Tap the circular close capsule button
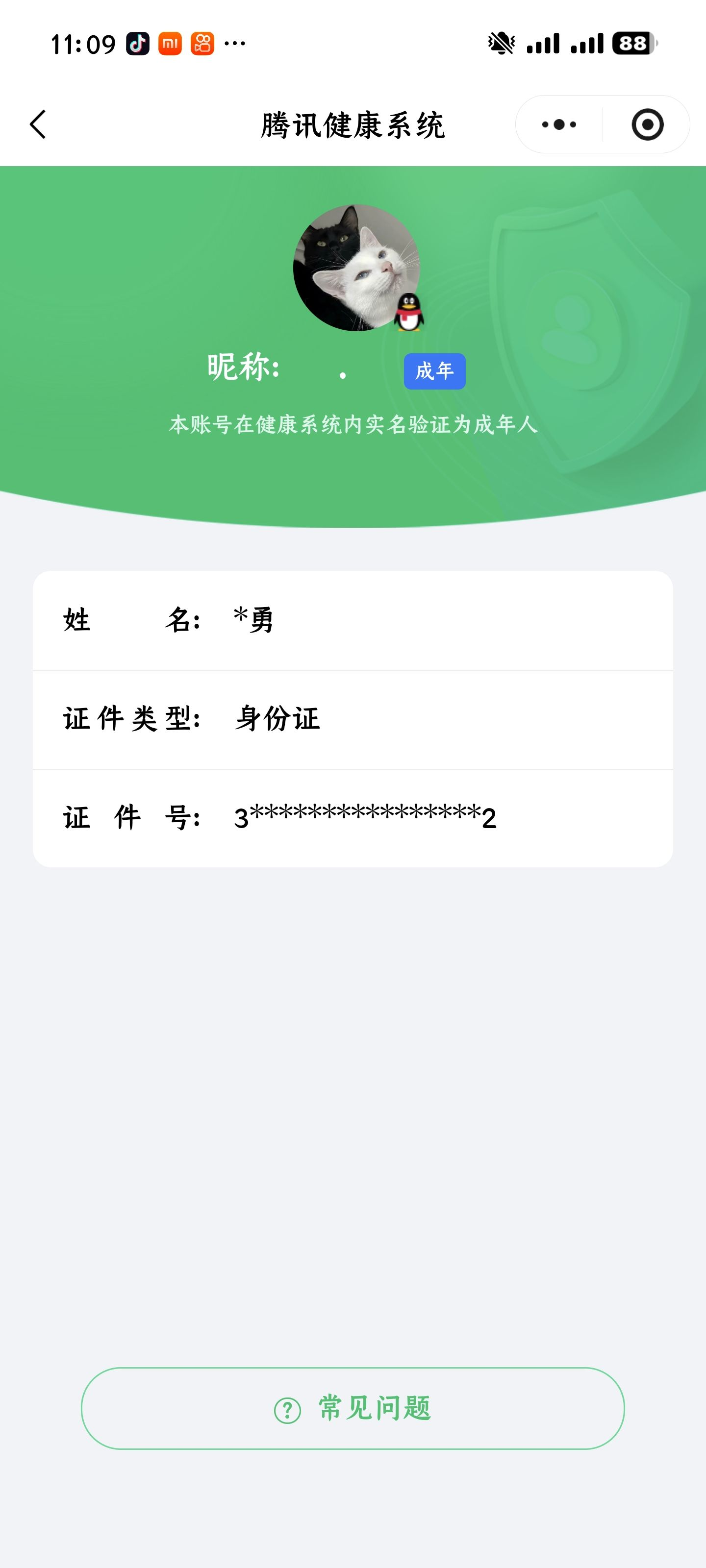 tap(648, 124)
